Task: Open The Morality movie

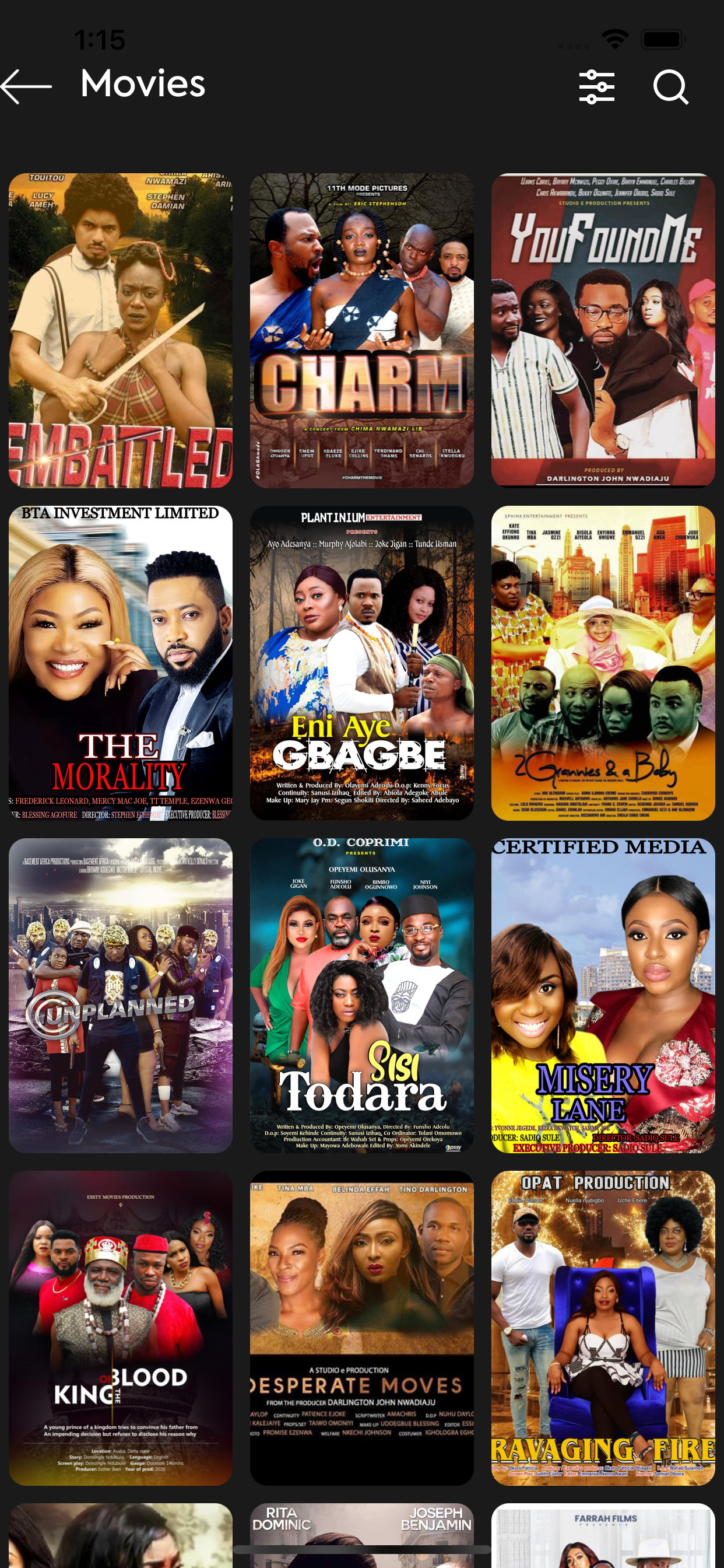Action: tap(121, 663)
